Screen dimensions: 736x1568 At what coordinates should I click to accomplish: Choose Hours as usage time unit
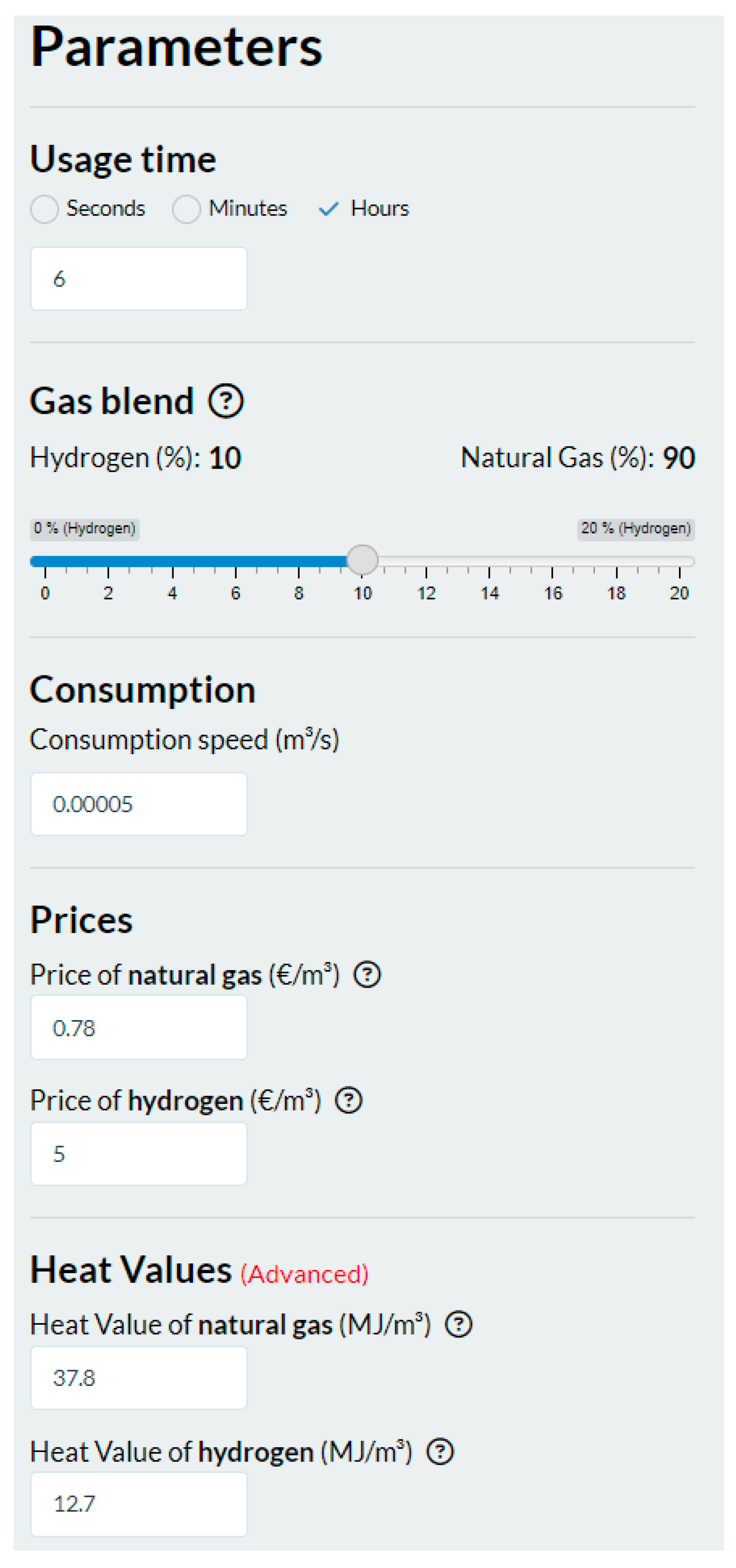pos(329,209)
